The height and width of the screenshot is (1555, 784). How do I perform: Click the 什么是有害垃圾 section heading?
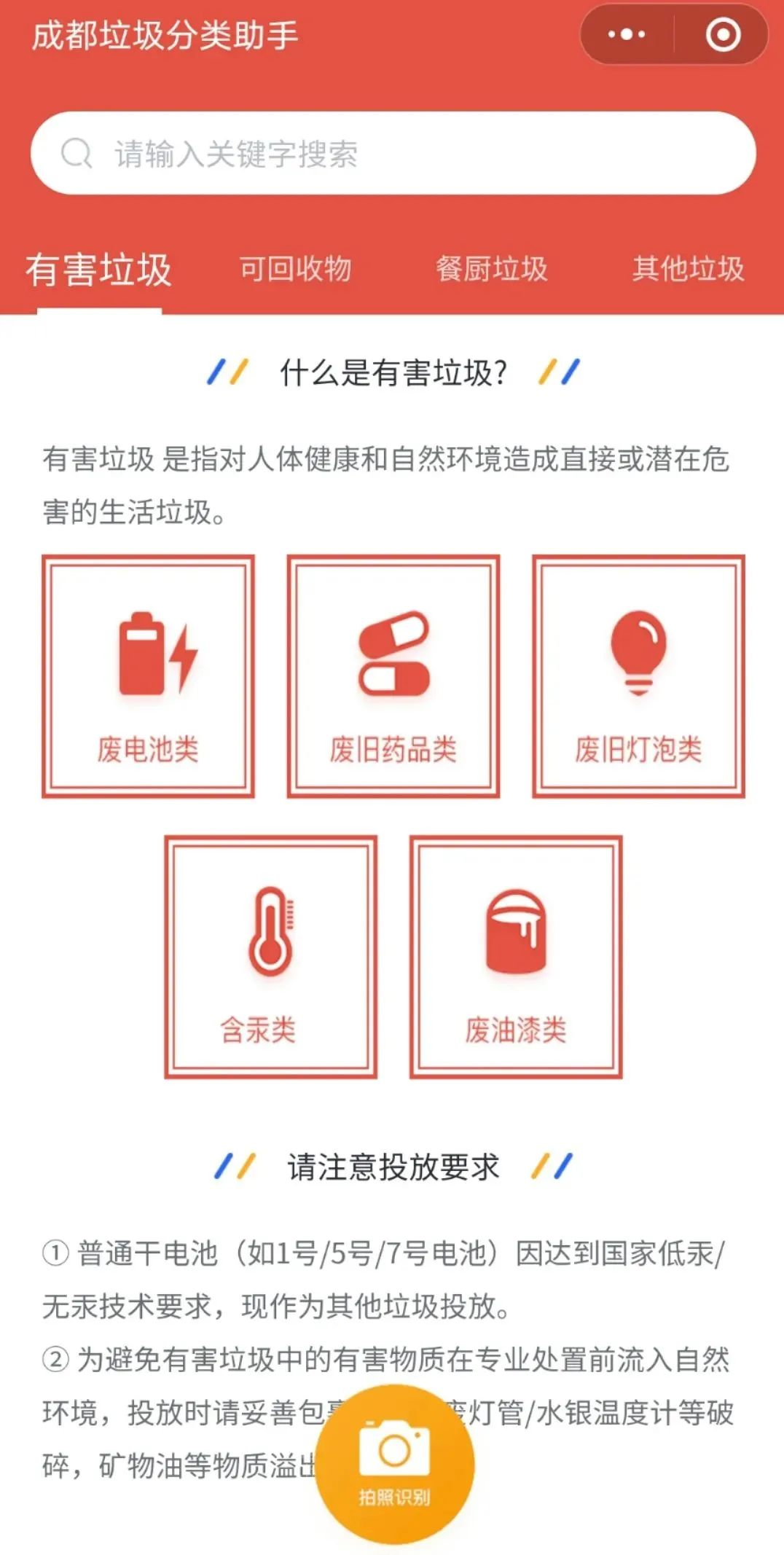click(x=391, y=371)
